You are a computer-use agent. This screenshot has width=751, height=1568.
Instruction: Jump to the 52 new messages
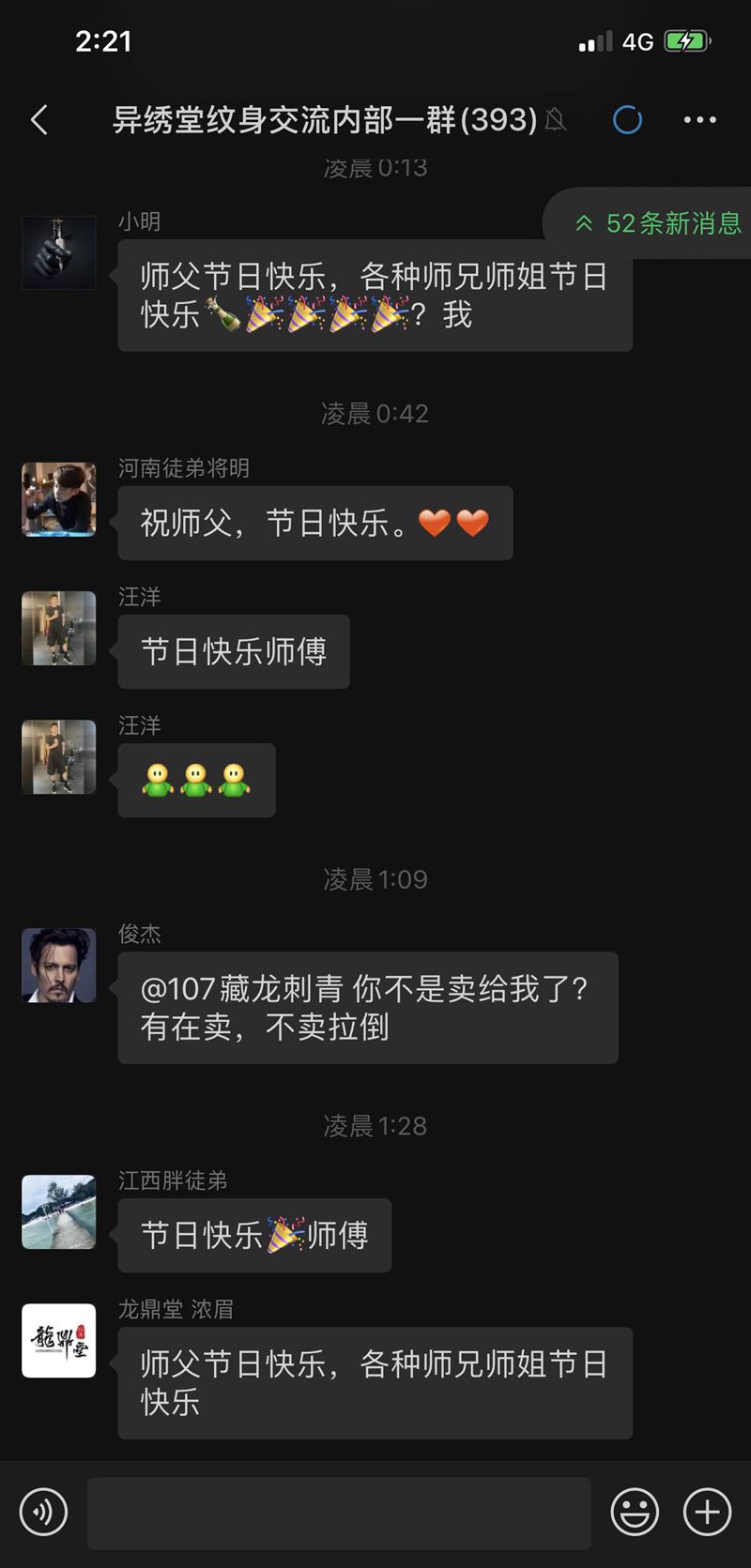tap(658, 223)
